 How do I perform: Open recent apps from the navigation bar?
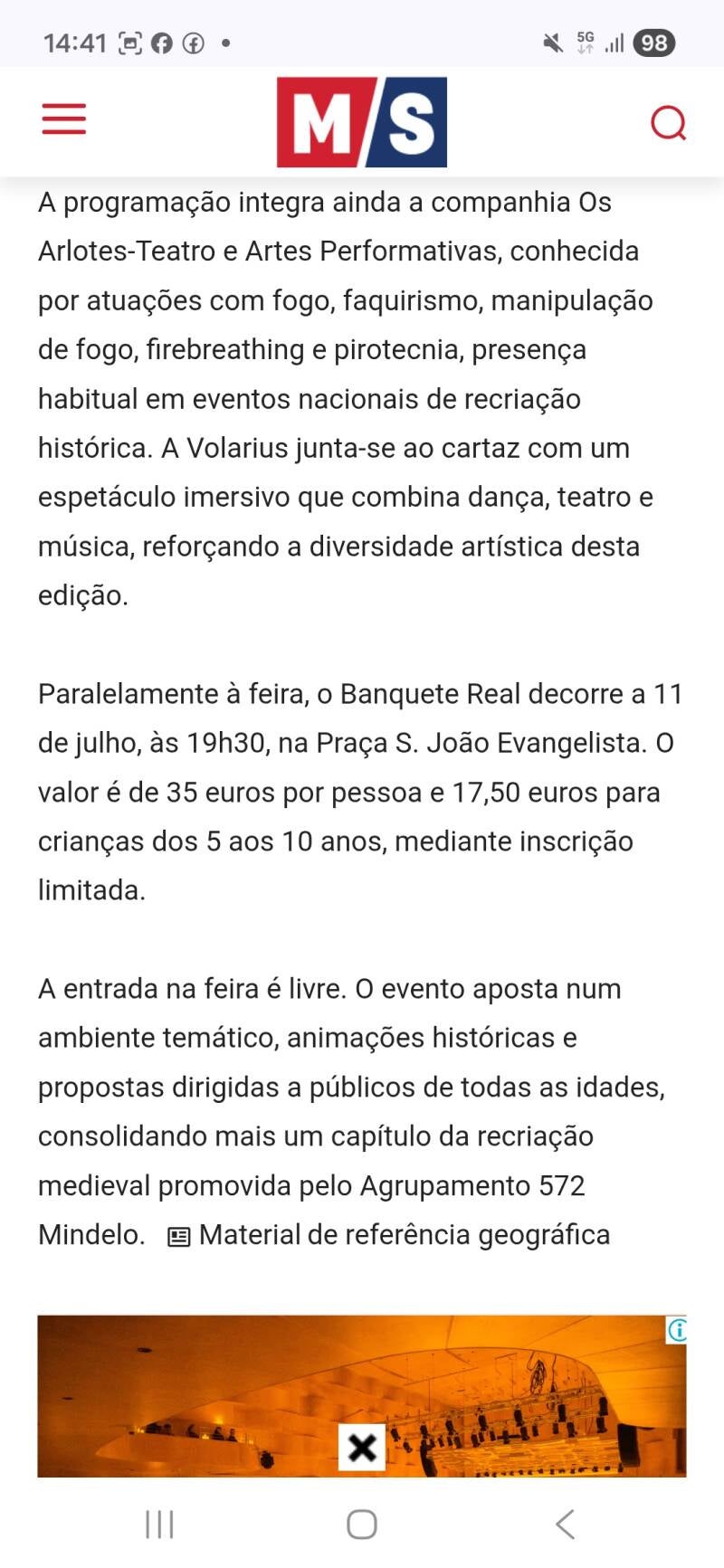[x=160, y=1525]
